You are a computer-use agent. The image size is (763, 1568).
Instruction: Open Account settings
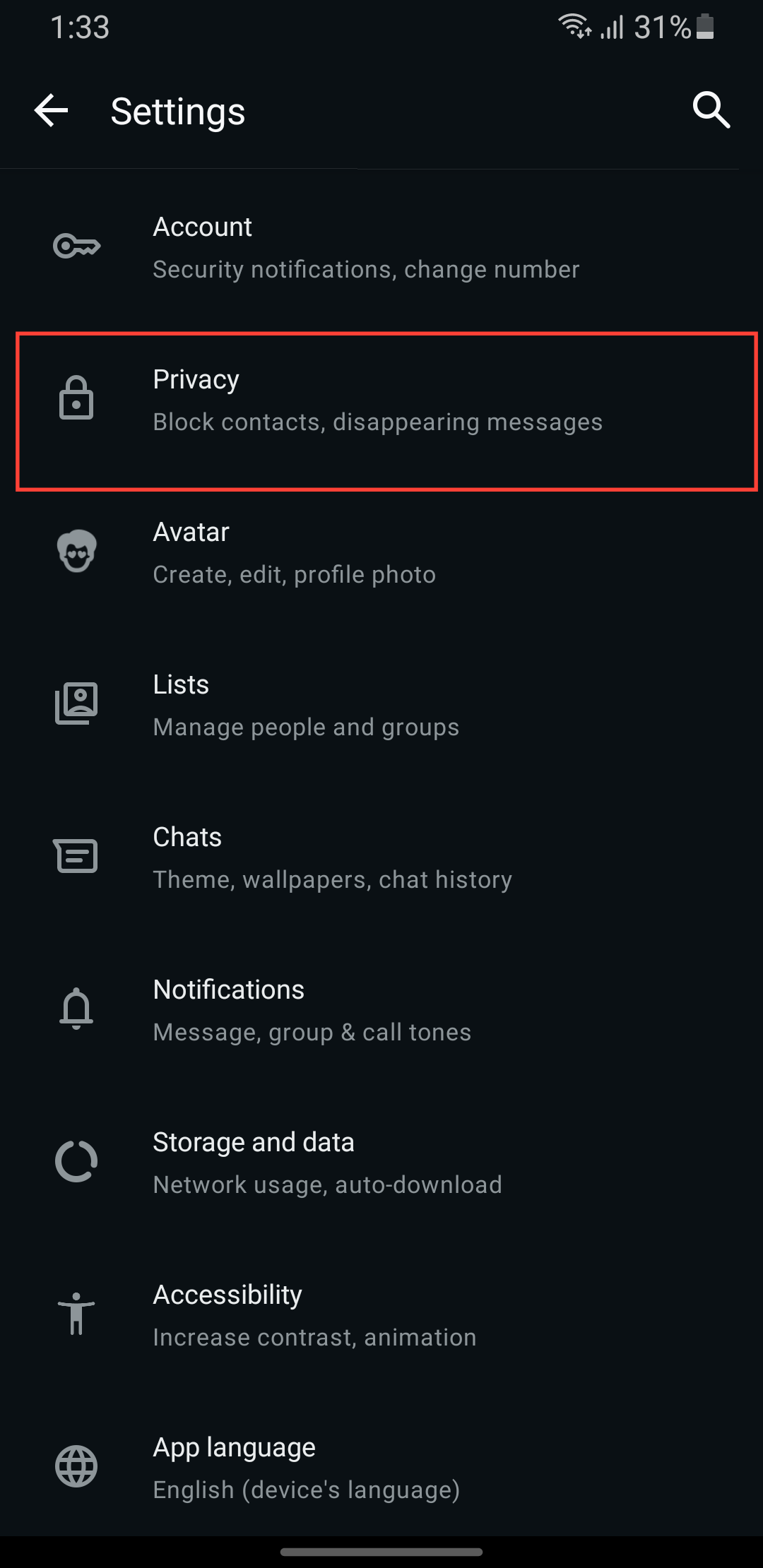[x=381, y=247]
